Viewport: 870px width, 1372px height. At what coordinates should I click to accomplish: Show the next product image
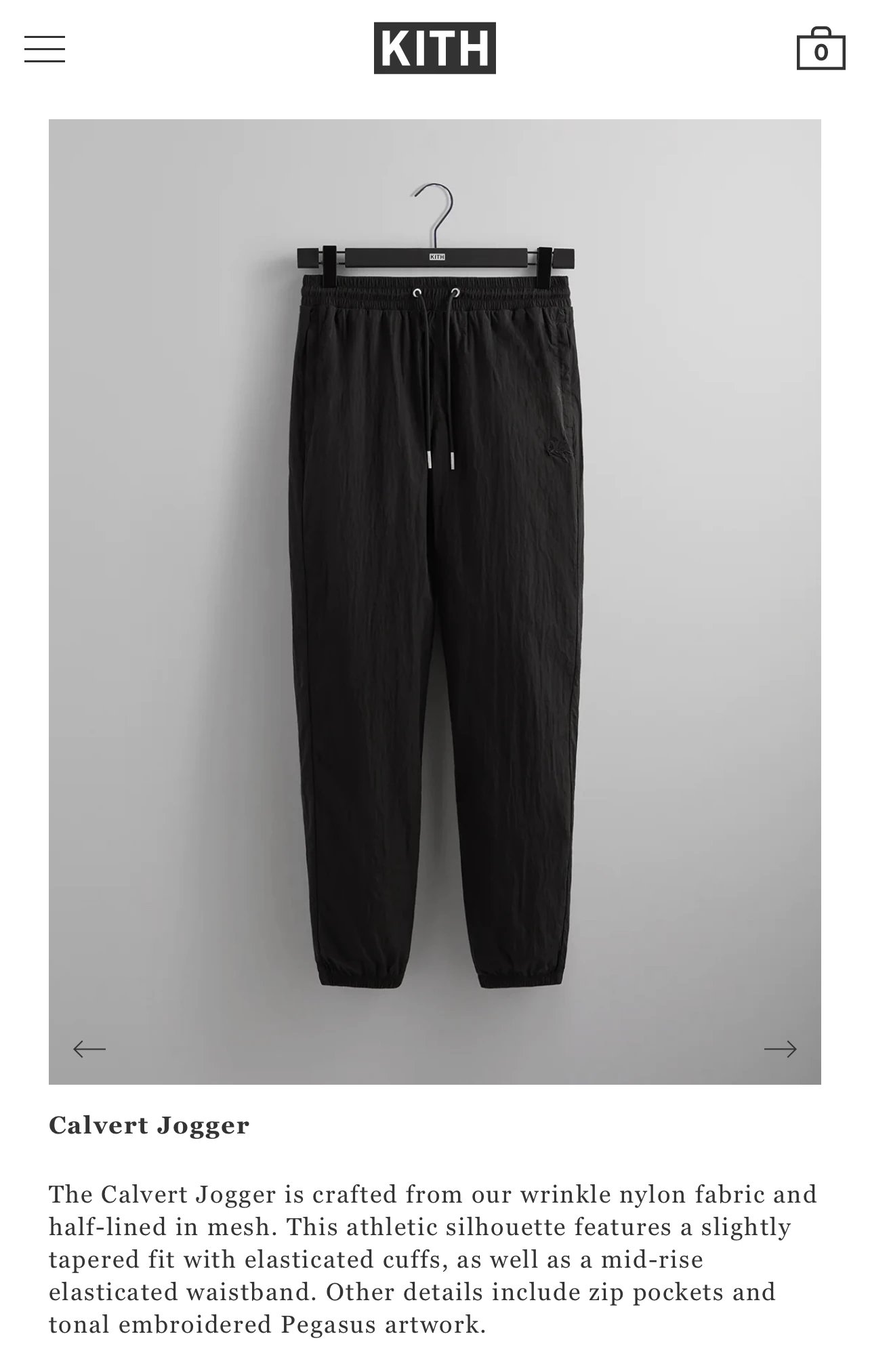click(x=780, y=1049)
